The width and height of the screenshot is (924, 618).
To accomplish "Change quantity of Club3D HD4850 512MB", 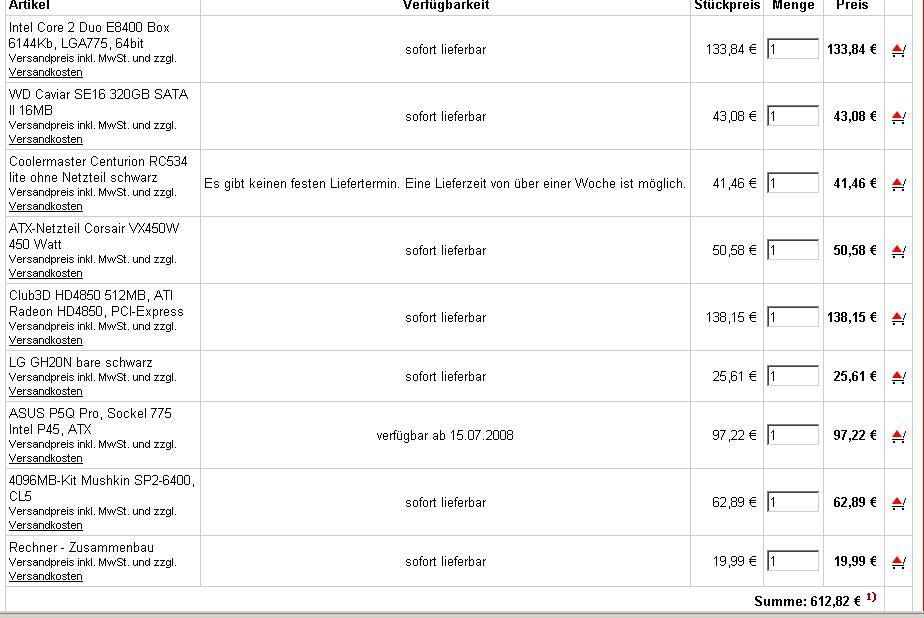I will [x=793, y=317].
